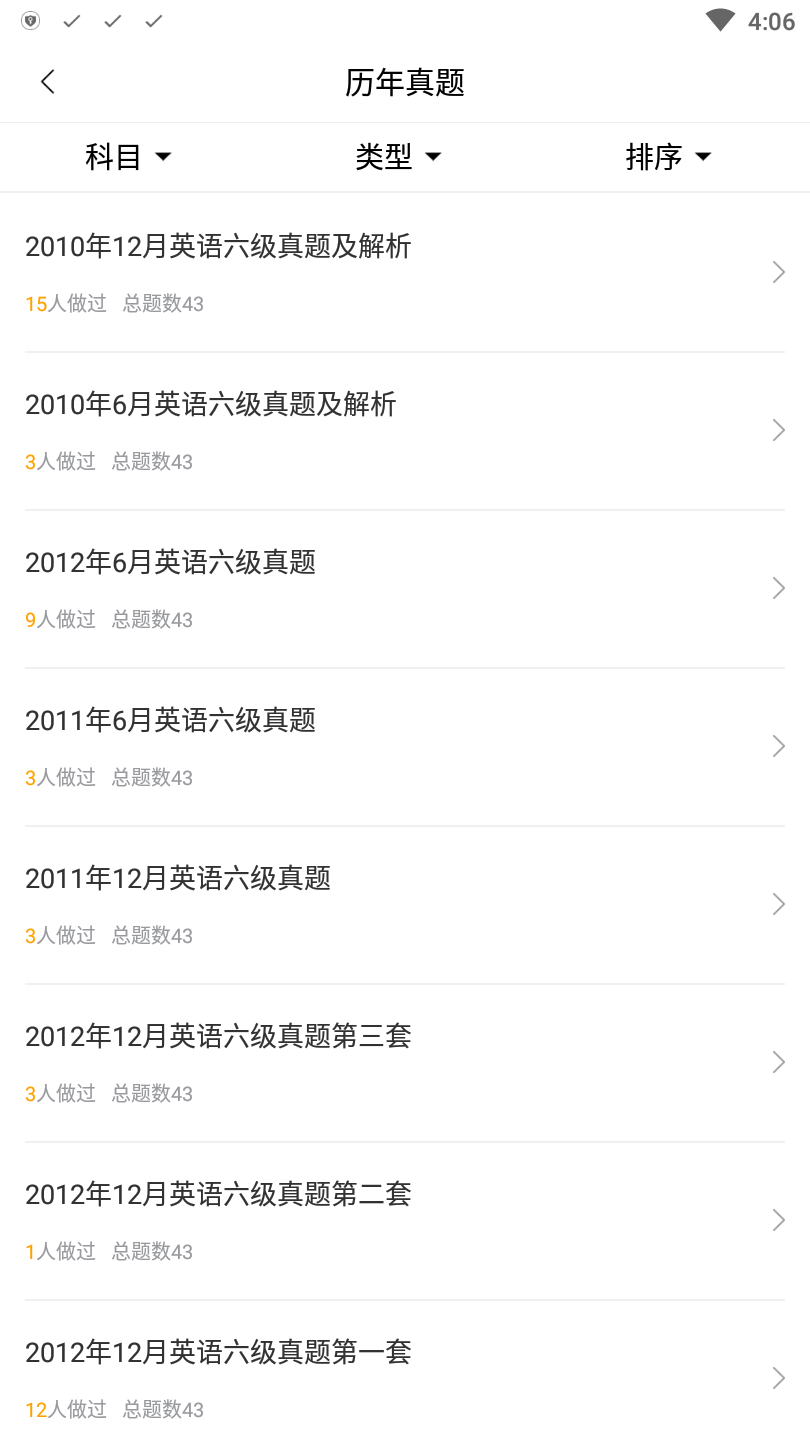The height and width of the screenshot is (1440, 810).
Task: Open 2010年12月英语六级真题及解析
Action: [x=404, y=272]
